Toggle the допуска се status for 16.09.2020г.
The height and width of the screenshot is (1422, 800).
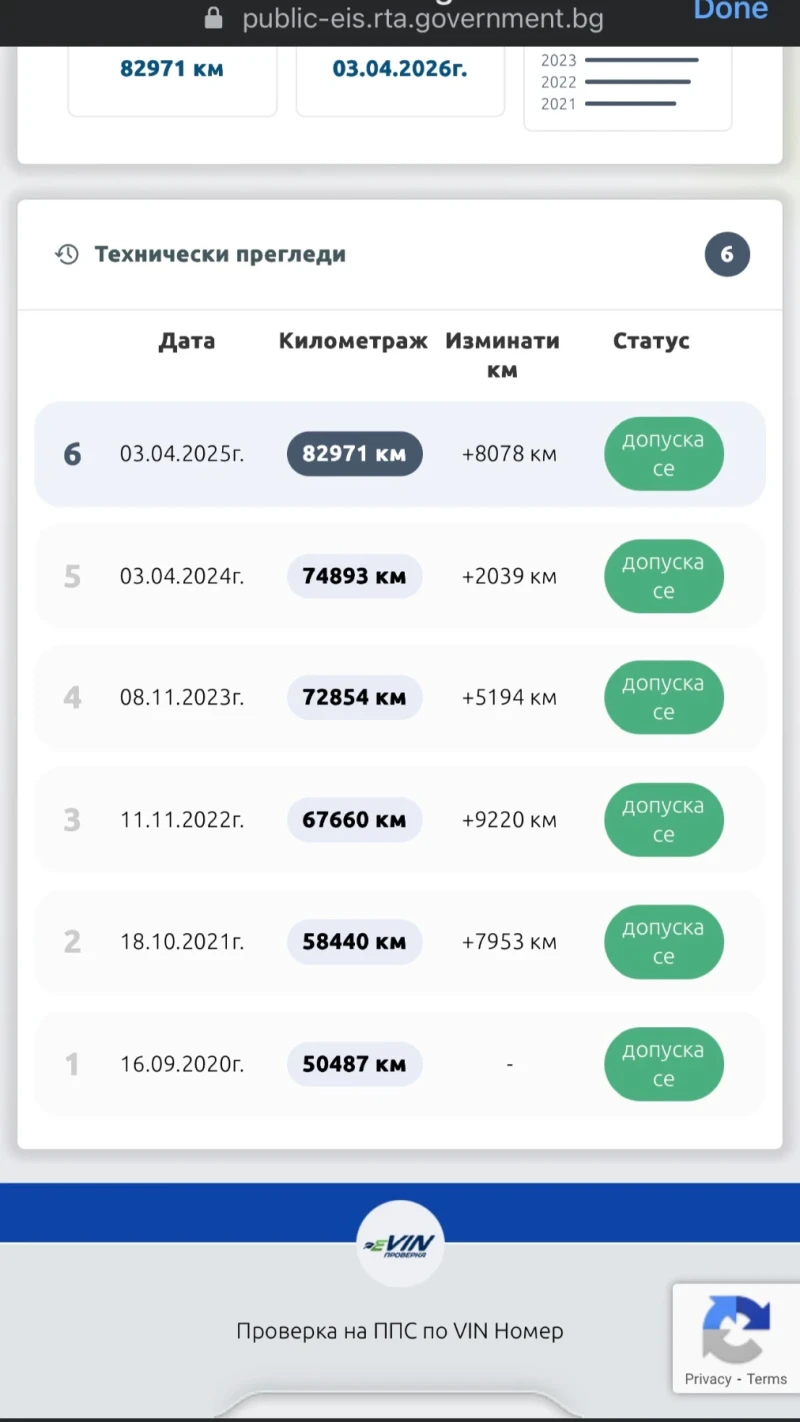(x=663, y=1064)
